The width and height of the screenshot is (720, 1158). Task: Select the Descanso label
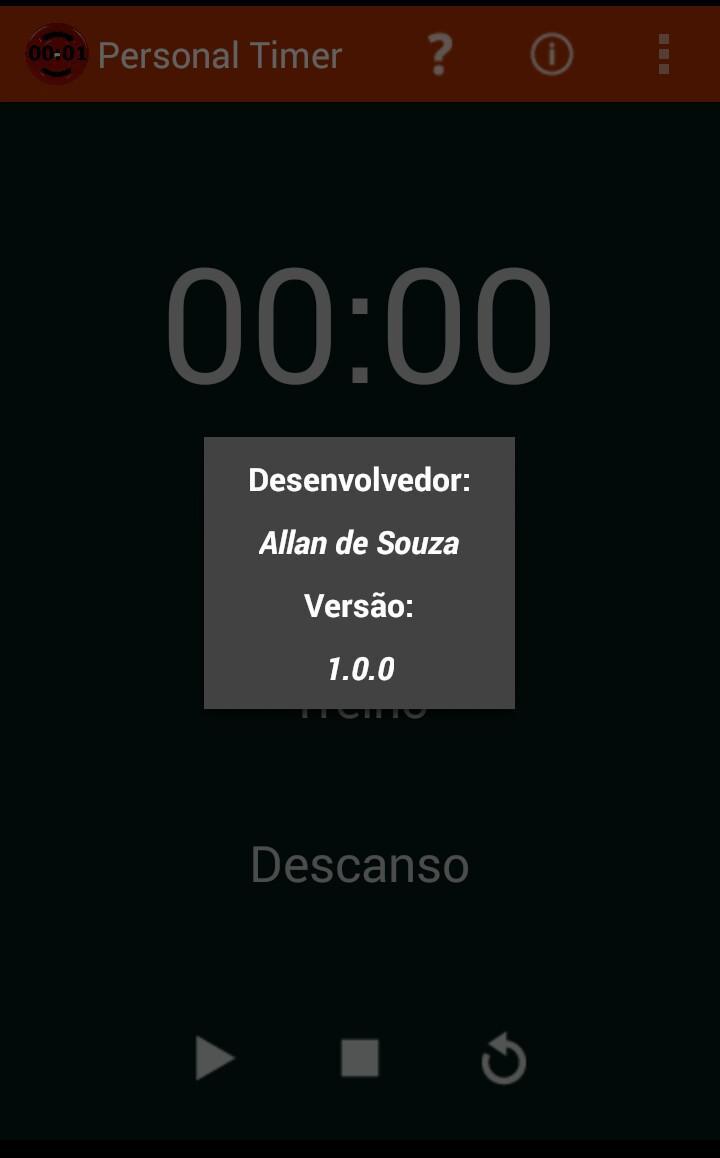[360, 864]
